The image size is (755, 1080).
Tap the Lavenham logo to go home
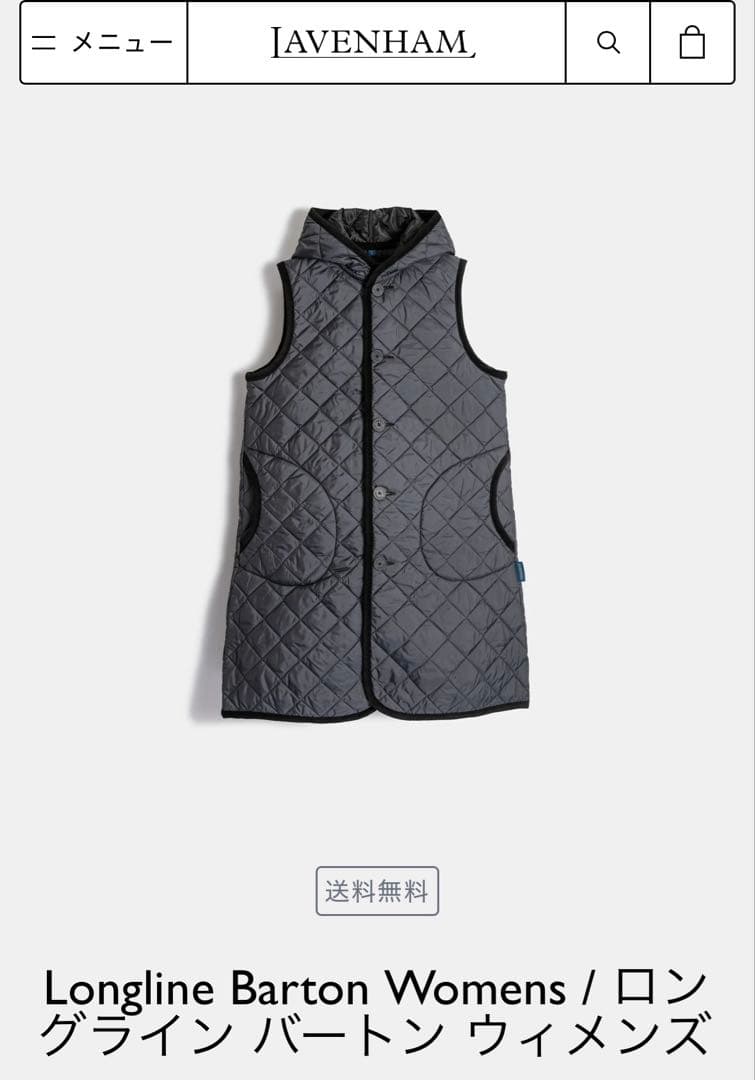click(373, 43)
